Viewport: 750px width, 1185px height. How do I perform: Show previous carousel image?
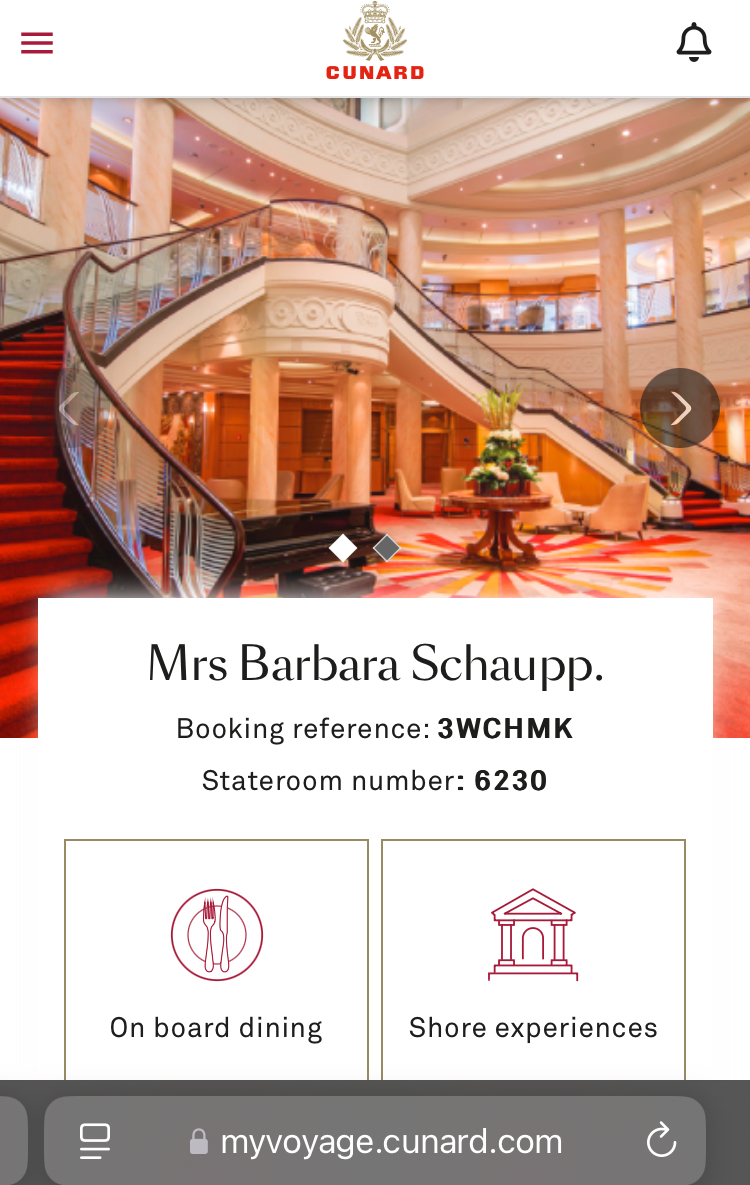68,407
